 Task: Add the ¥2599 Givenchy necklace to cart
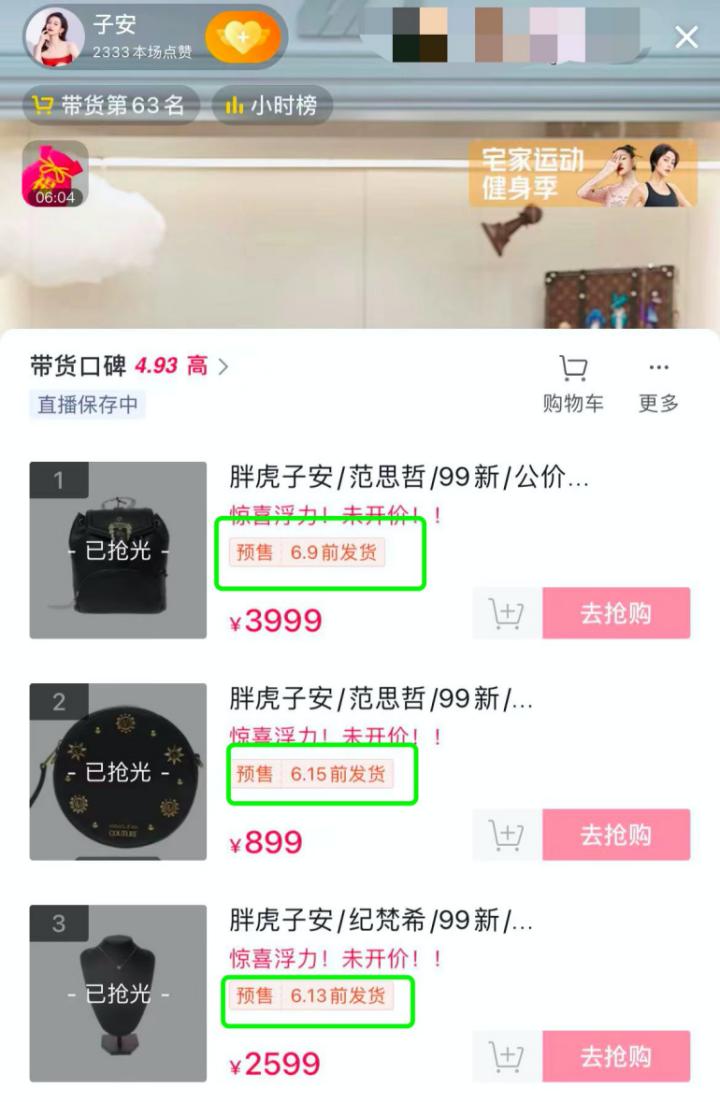click(504, 1056)
